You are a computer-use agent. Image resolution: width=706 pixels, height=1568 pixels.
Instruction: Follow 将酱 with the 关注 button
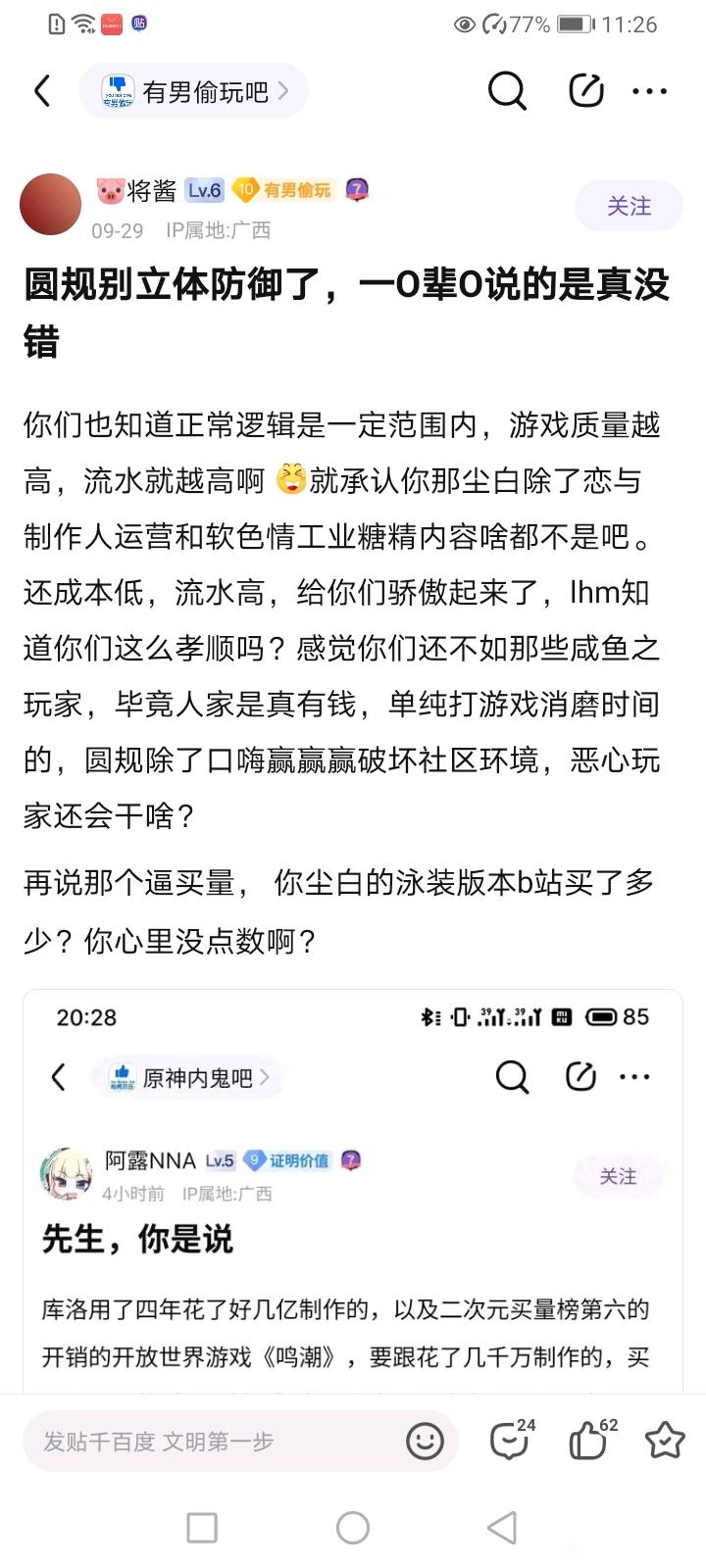[629, 206]
